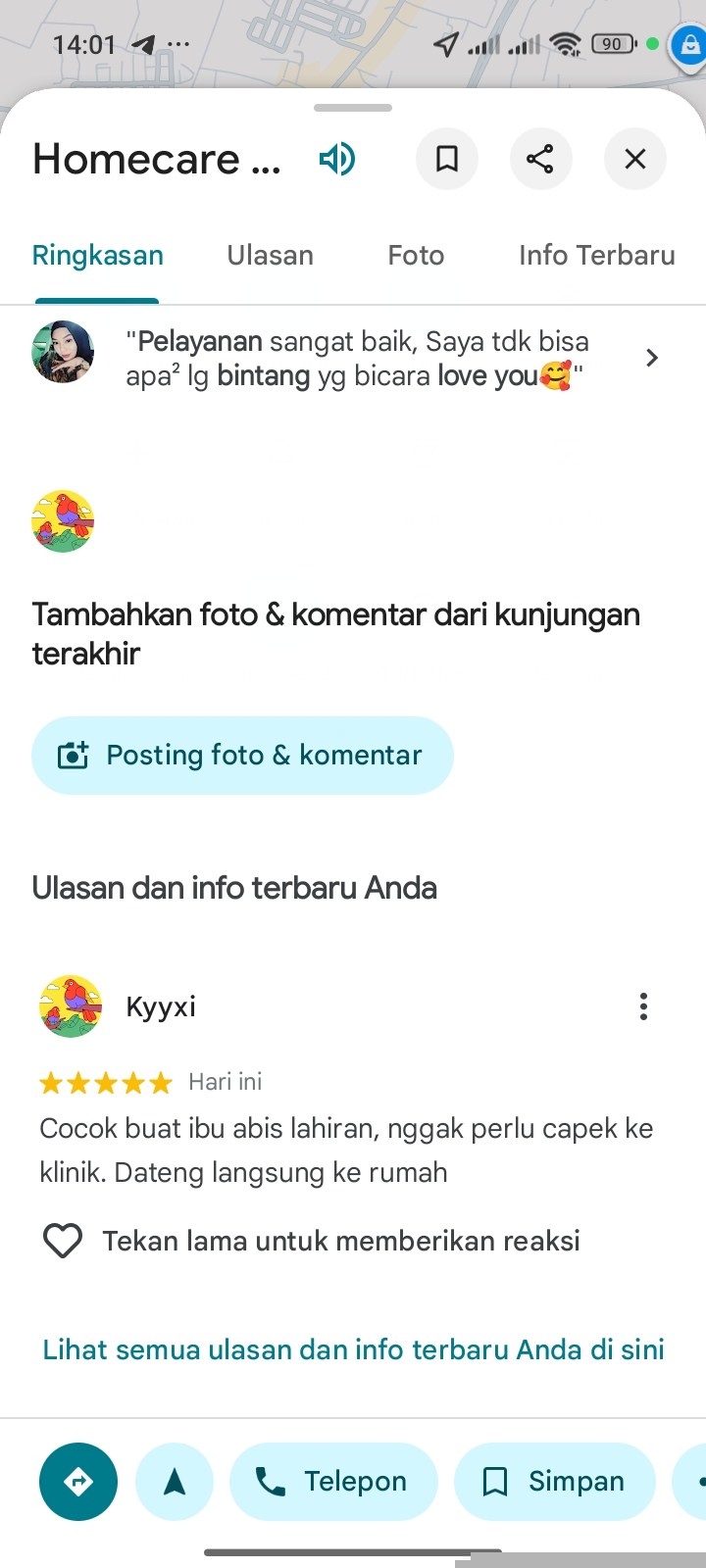Start navigation with the arrow button
This screenshot has height=1568, width=706.
click(x=175, y=1482)
